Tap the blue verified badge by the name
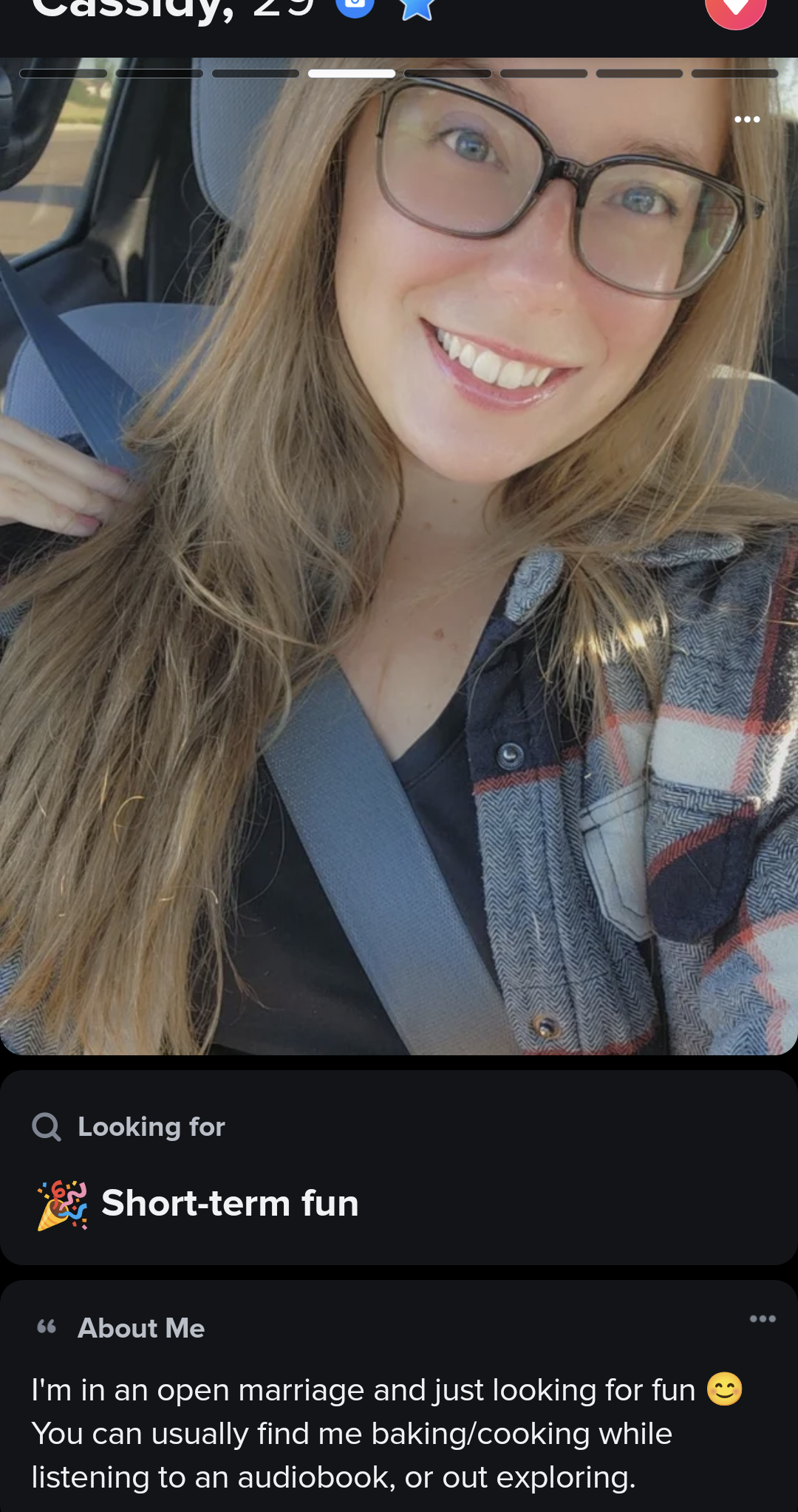Screen dimensions: 798x1512 [355, 6]
